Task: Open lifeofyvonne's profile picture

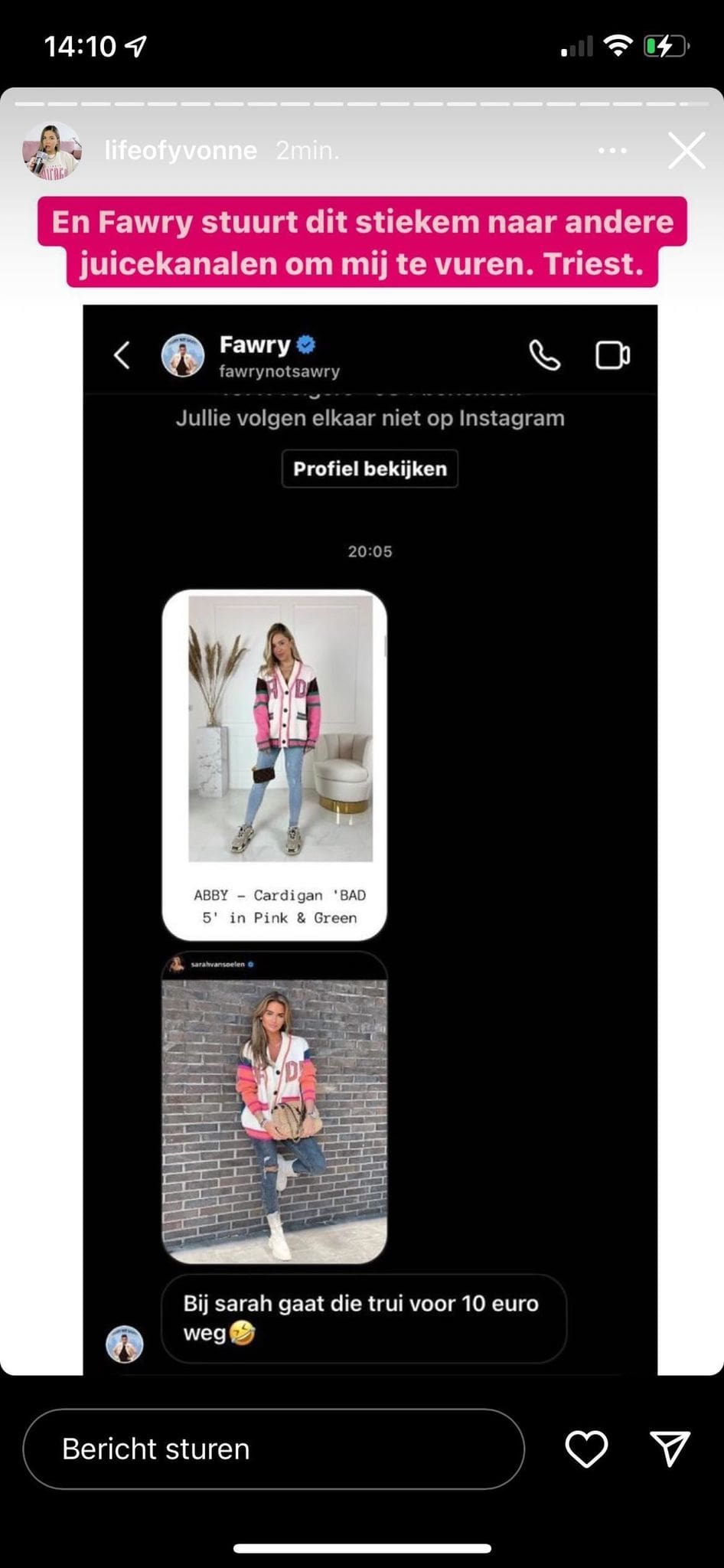Action: 51,151
